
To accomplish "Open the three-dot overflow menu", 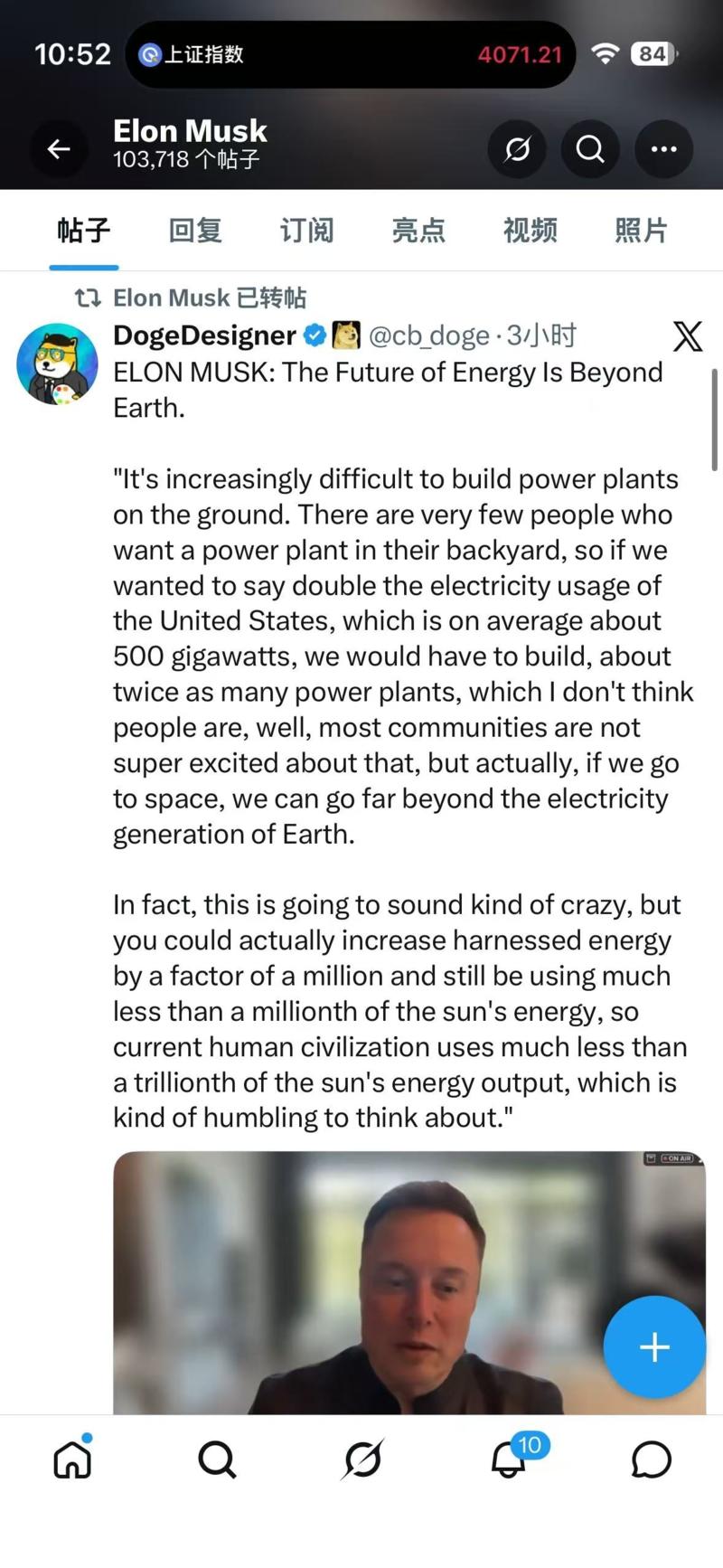I will pos(664,148).
